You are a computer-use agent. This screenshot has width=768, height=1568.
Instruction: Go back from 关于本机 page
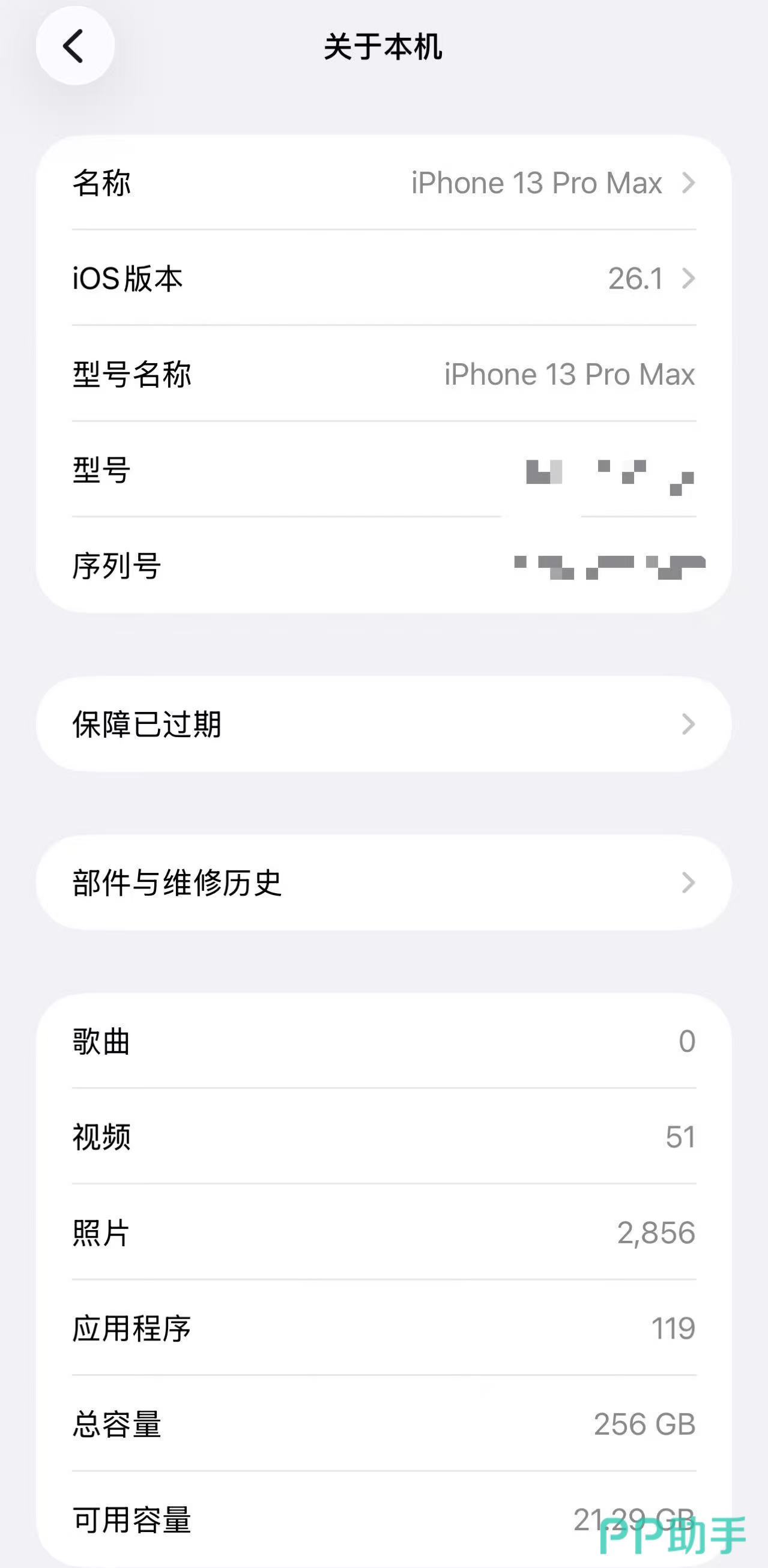point(74,46)
